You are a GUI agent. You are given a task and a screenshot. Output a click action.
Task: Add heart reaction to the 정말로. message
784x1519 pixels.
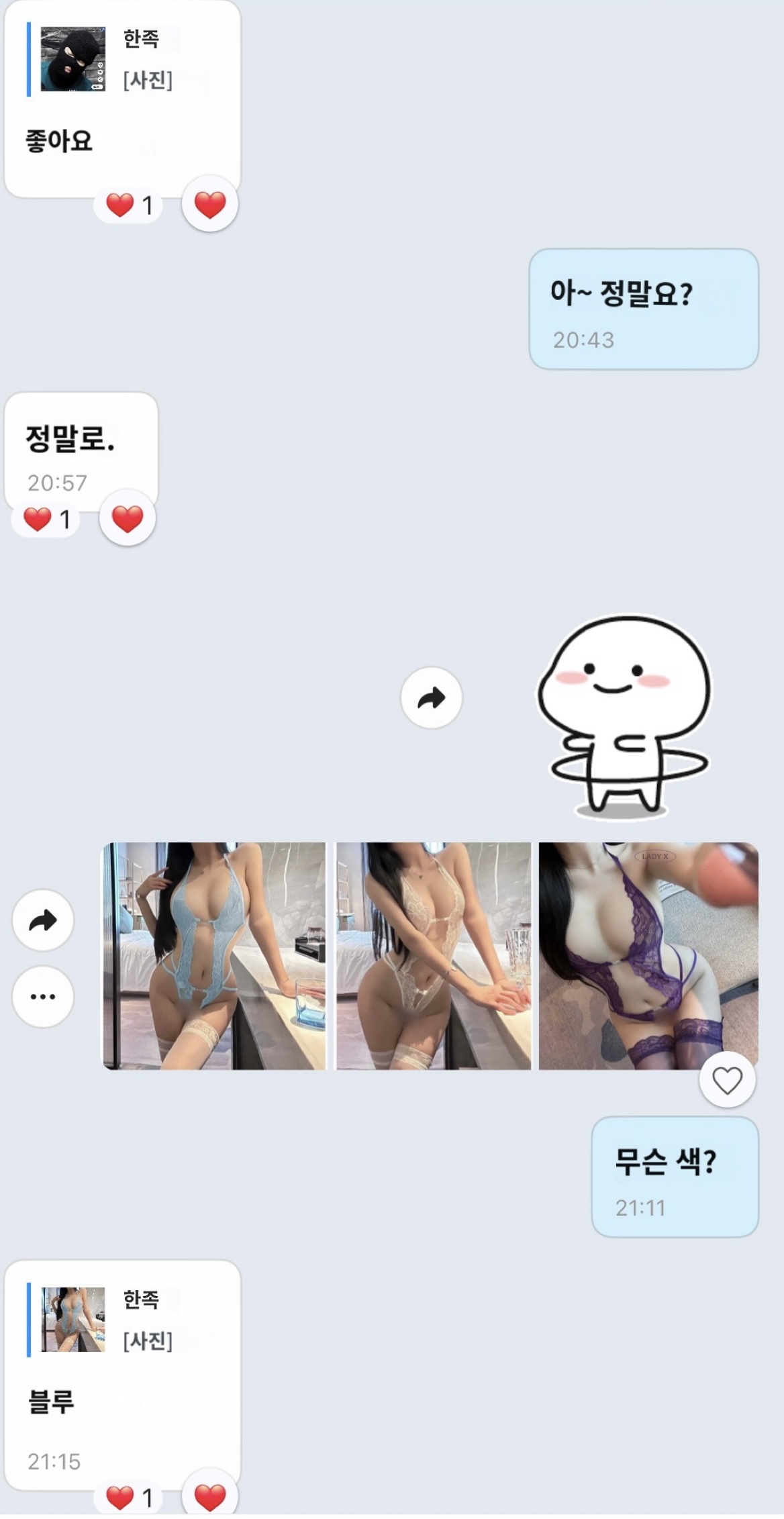coord(127,519)
